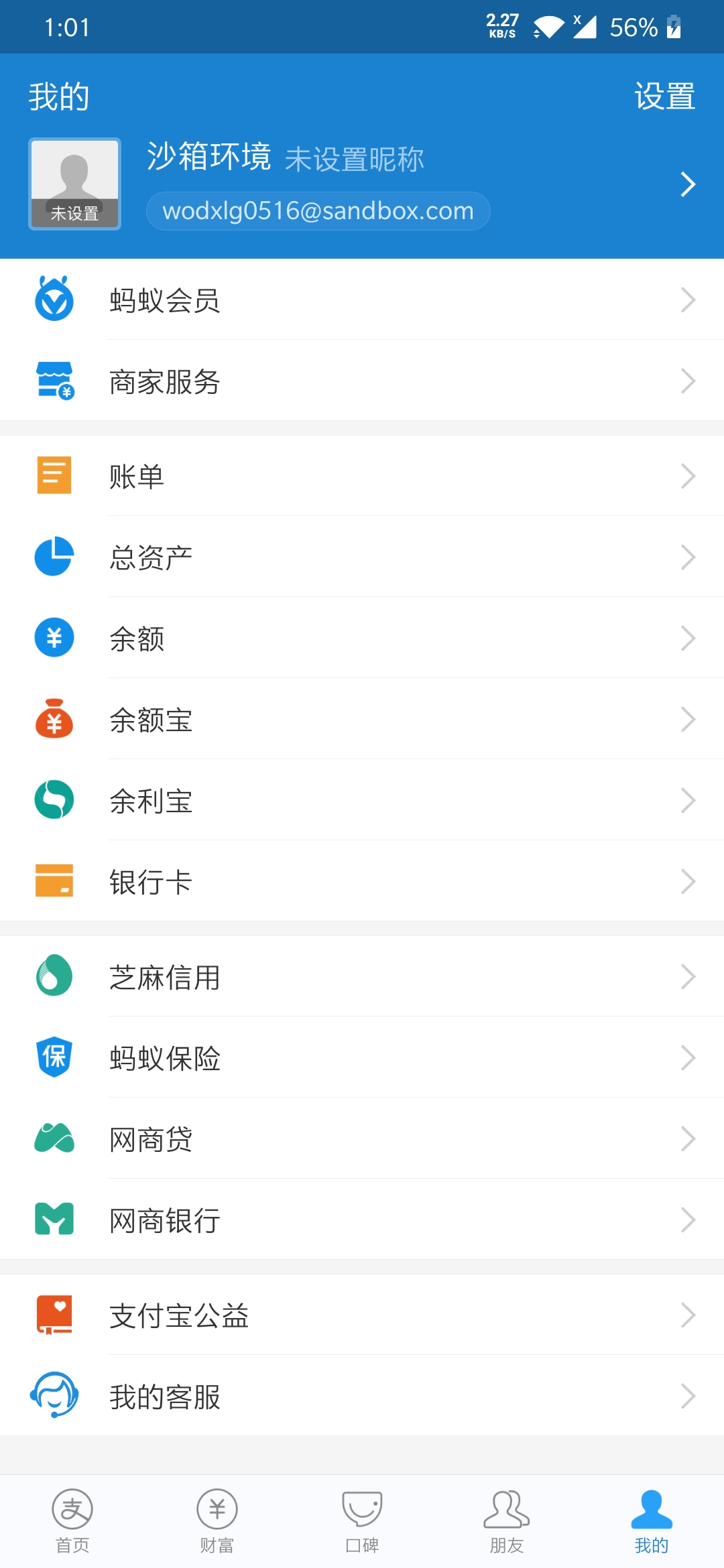Open 设置 in the top bar
The width and height of the screenshot is (724, 1568).
point(664,96)
